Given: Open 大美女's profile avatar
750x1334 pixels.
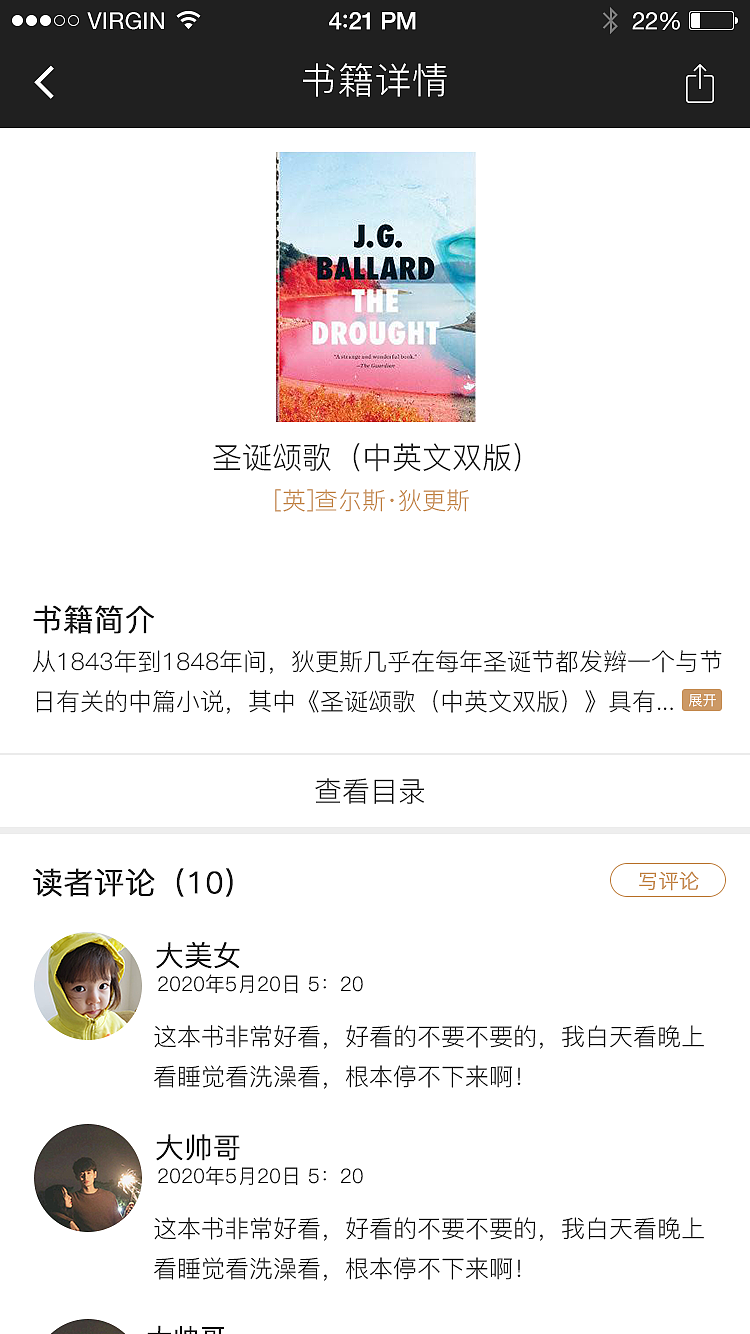Looking at the screenshot, I should point(88,986).
